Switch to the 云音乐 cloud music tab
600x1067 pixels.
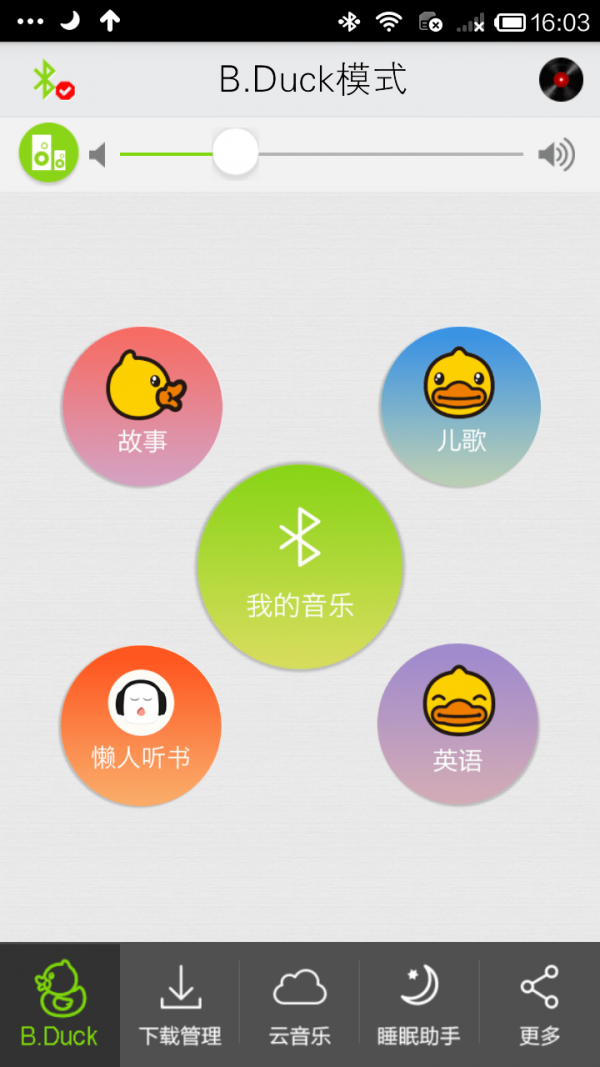click(300, 1004)
